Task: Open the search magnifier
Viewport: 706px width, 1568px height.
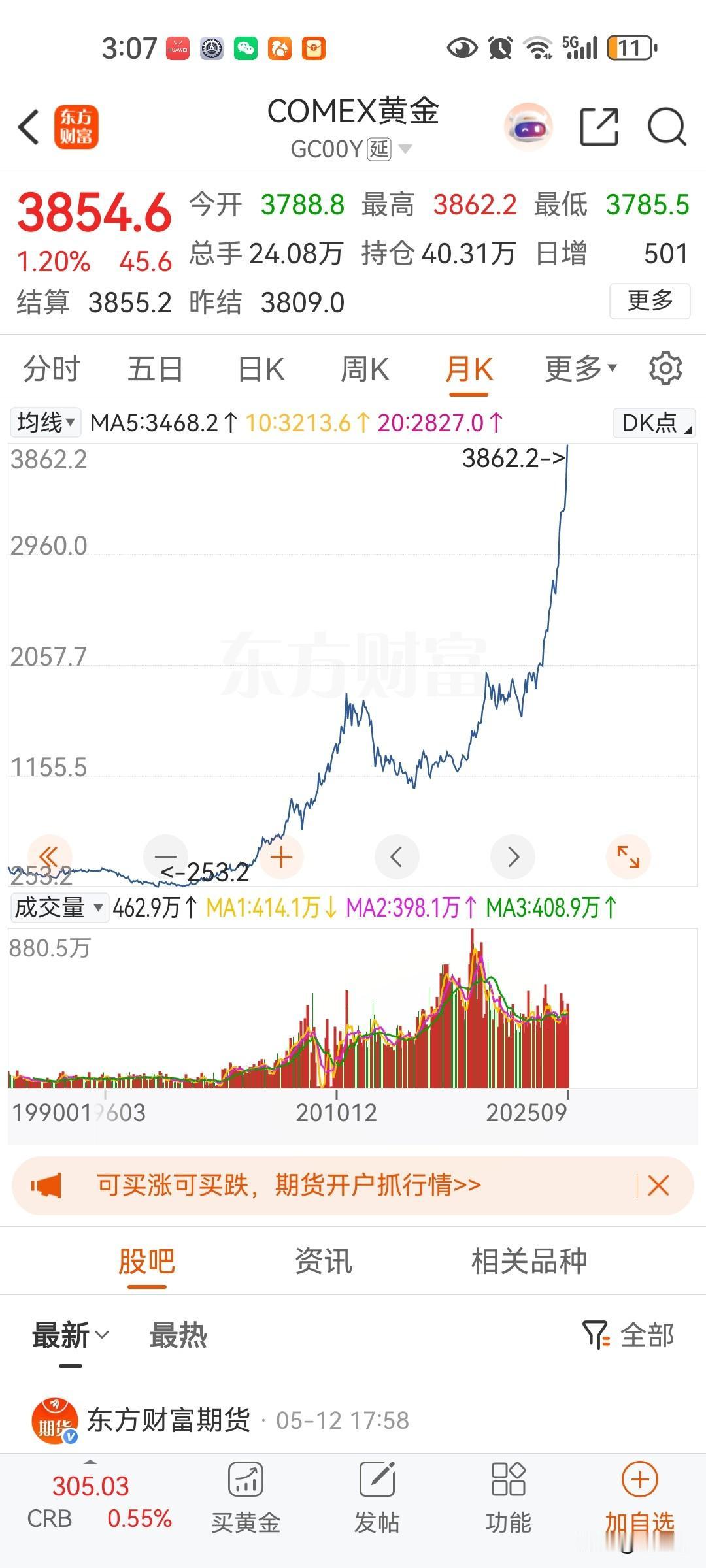Action: [666, 127]
